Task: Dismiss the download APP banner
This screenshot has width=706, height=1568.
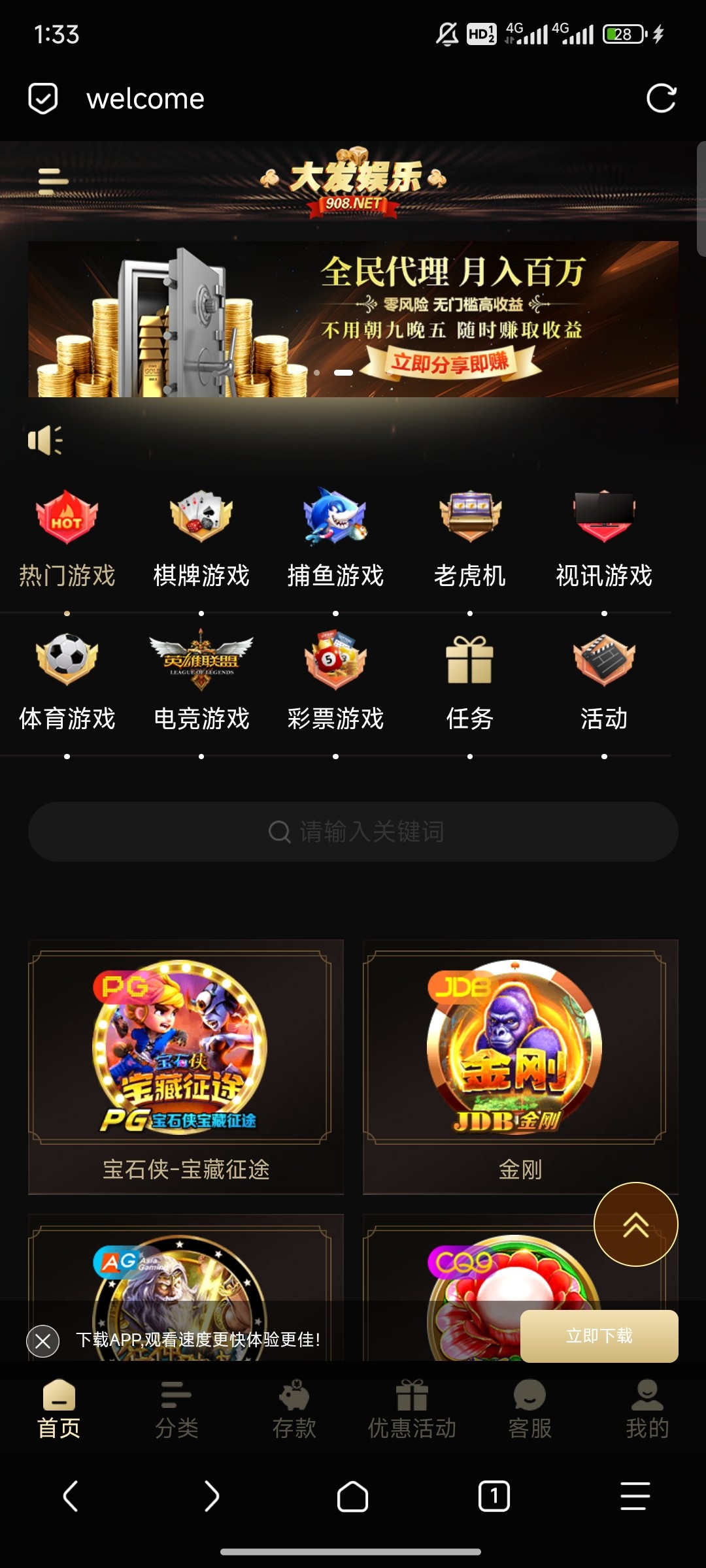Action: pyautogui.click(x=43, y=1341)
